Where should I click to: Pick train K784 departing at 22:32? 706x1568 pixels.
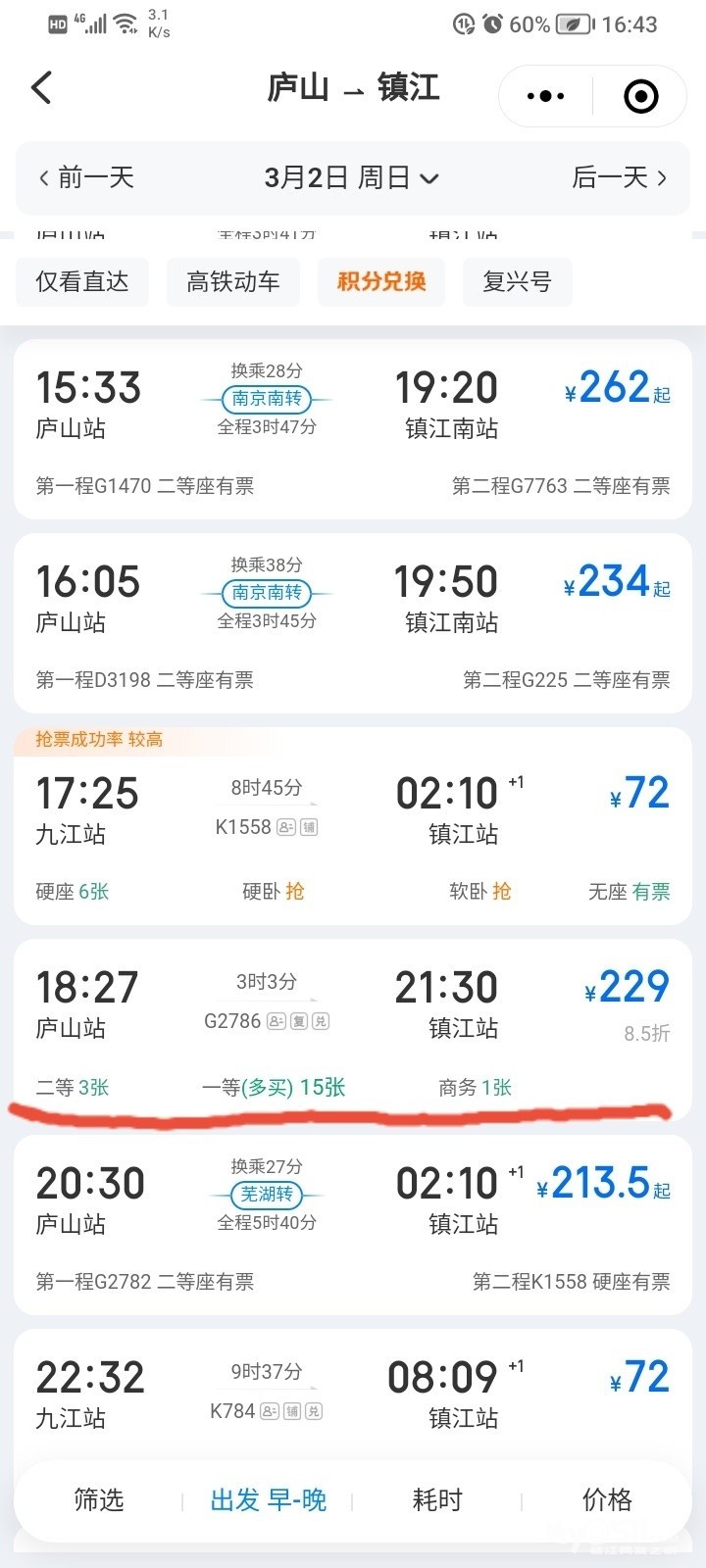353,1394
